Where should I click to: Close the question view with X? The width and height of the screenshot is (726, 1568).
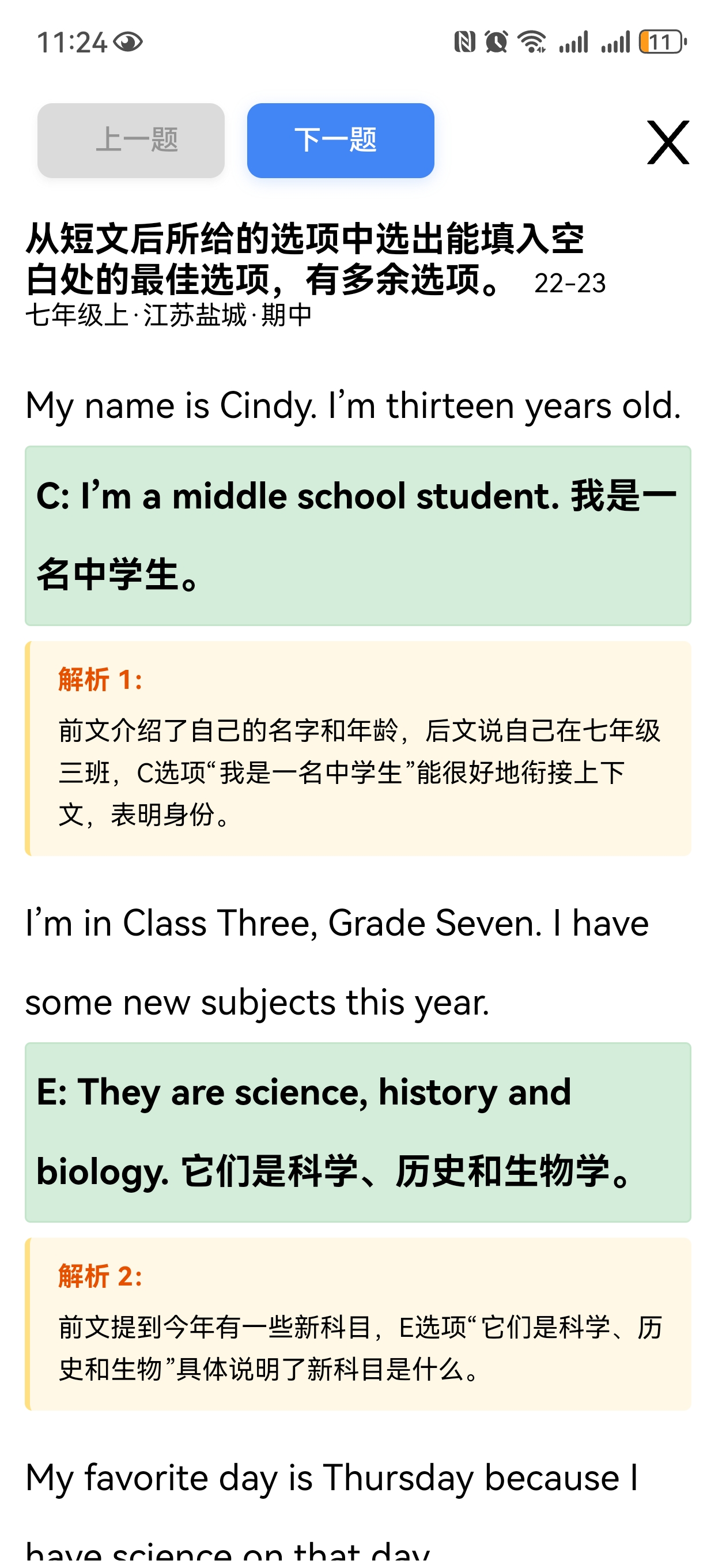[x=668, y=142]
